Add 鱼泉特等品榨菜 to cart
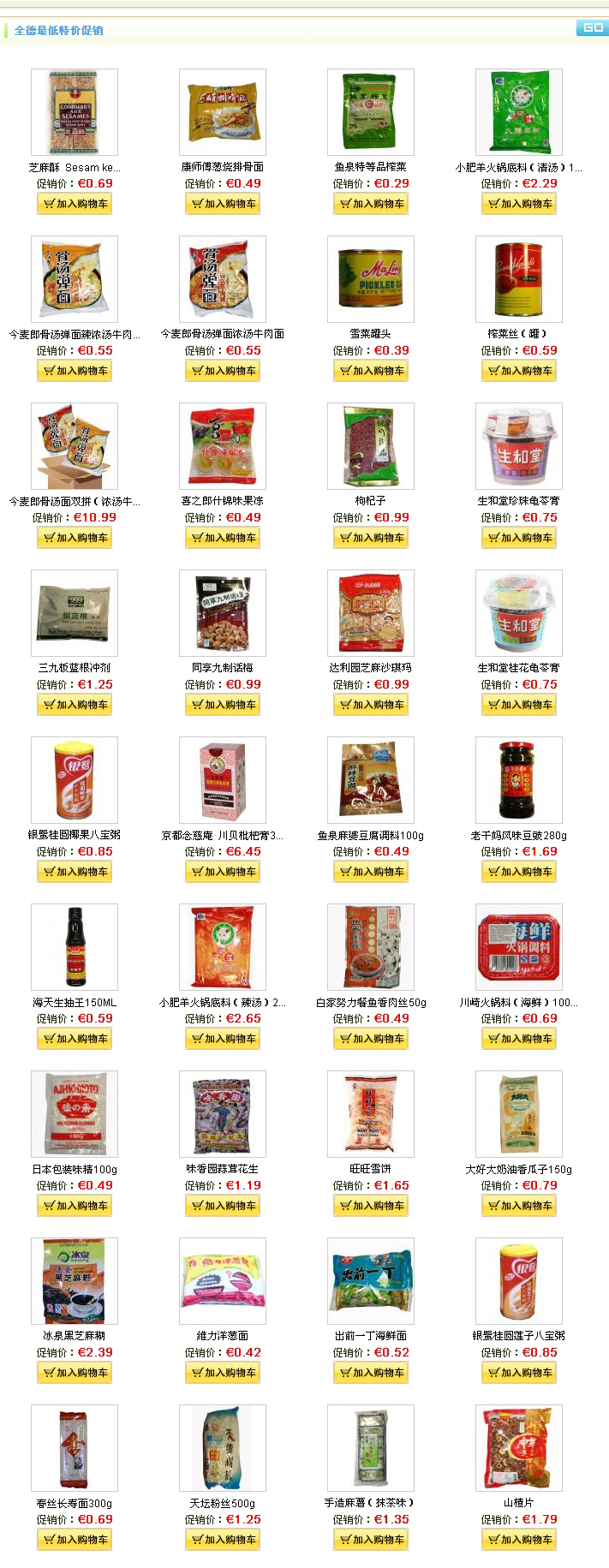Viewport: 609px width, 1568px height. (371, 204)
